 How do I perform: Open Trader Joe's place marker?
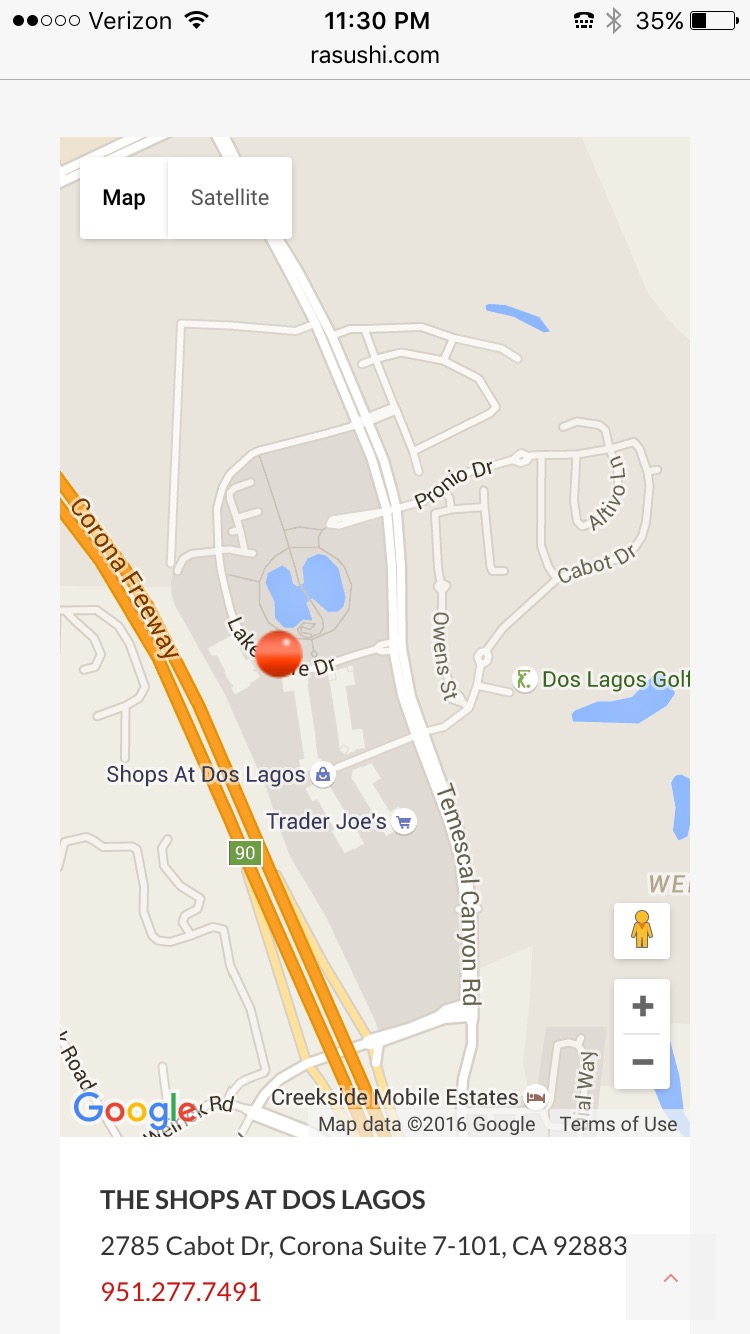click(404, 822)
